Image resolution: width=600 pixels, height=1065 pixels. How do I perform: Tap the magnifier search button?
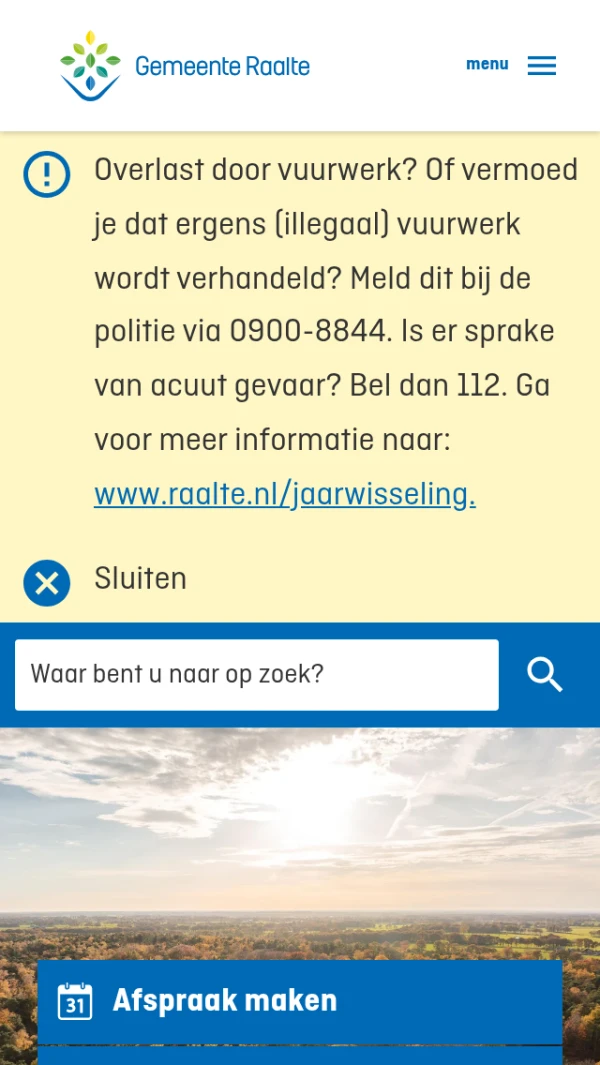pyautogui.click(x=545, y=675)
